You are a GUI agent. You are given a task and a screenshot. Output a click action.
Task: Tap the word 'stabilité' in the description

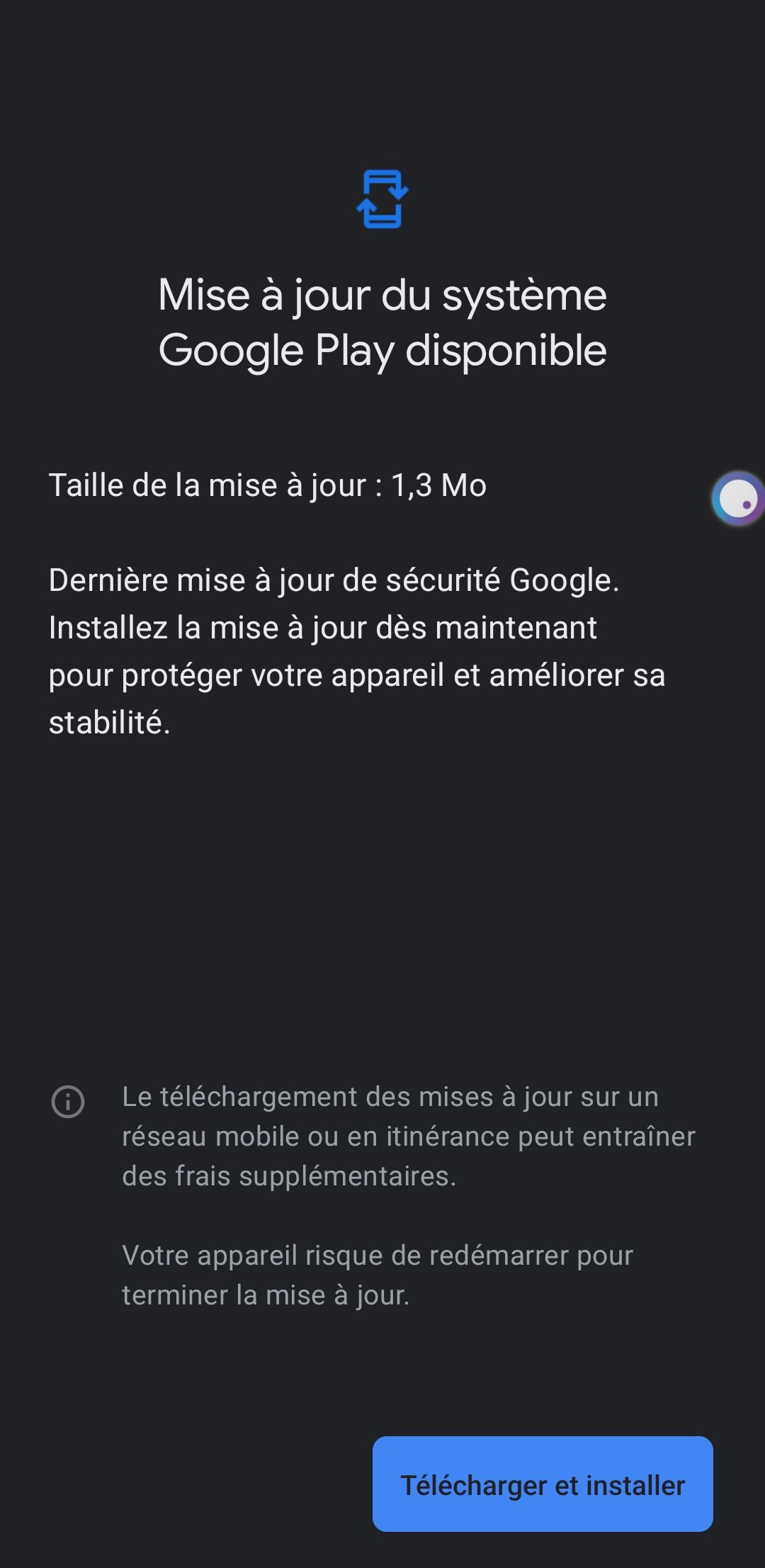pos(106,723)
